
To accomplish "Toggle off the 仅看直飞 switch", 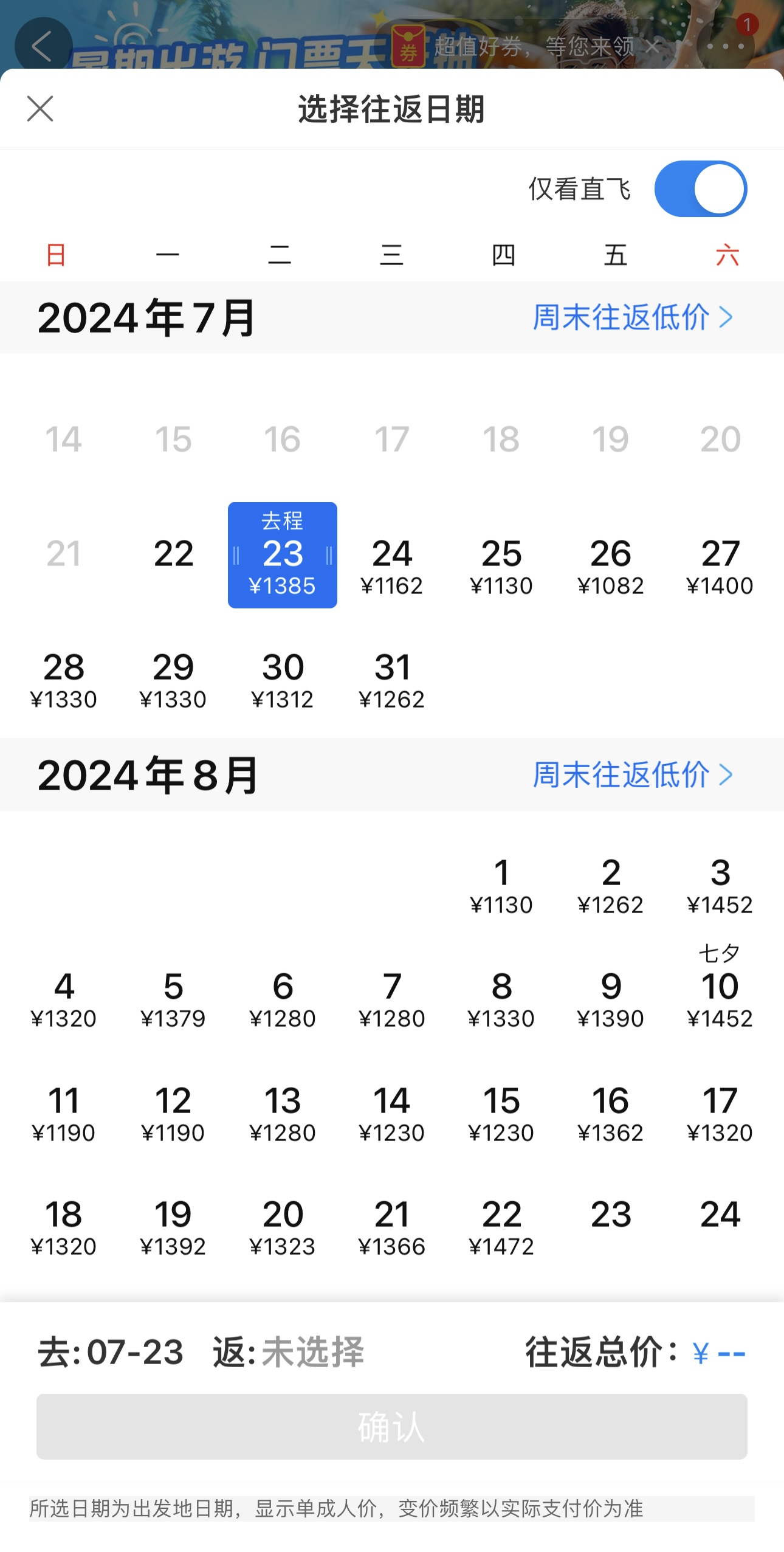I will pyautogui.click(x=700, y=189).
